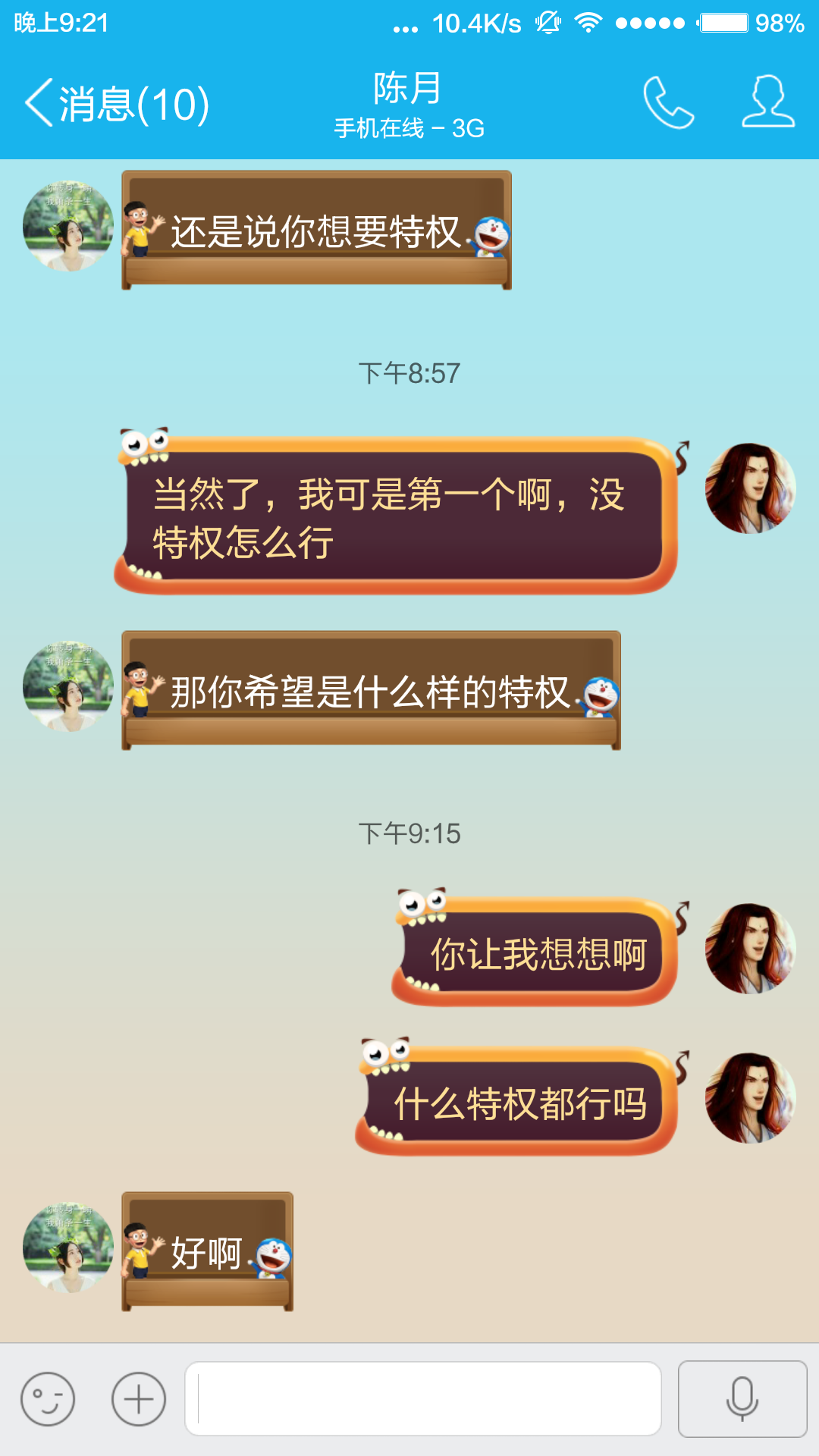Open the plus attachment menu
Viewport: 819px width, 1456px height.
(x=138, y=1398)
